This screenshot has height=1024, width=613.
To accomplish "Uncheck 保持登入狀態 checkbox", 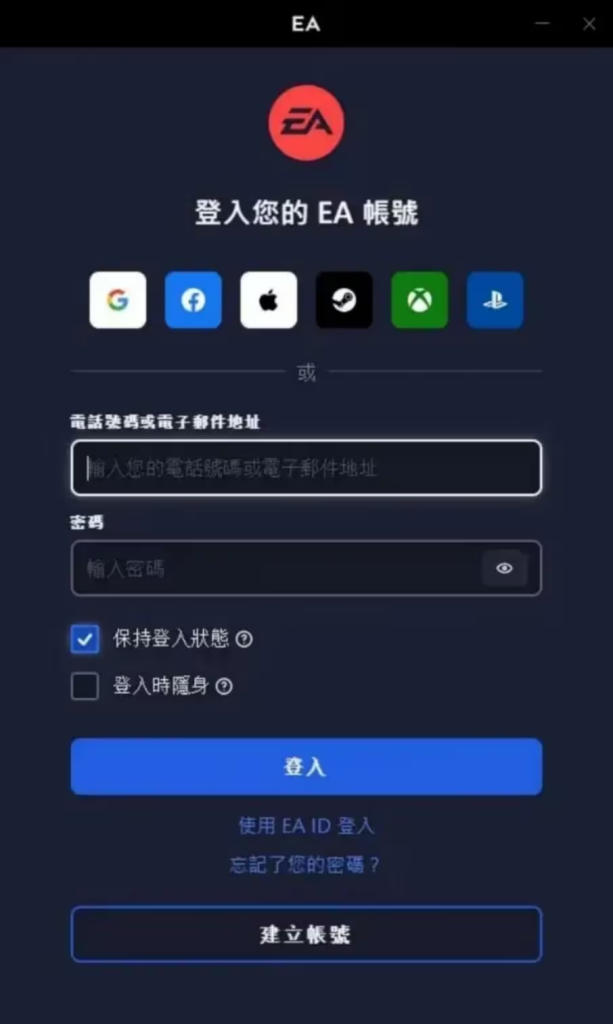I will (85, 639).
